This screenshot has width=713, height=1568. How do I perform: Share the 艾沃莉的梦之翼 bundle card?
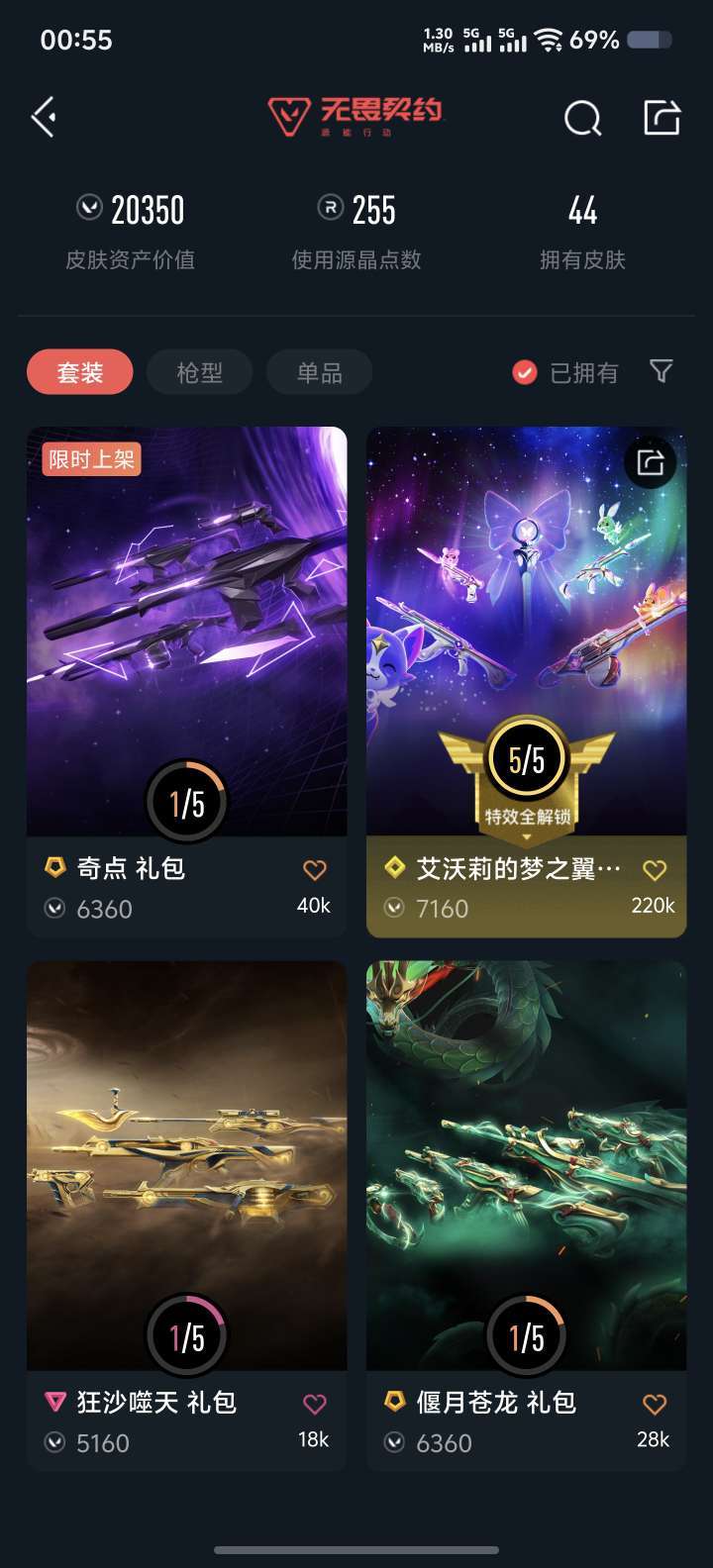(x=650, y=462)
